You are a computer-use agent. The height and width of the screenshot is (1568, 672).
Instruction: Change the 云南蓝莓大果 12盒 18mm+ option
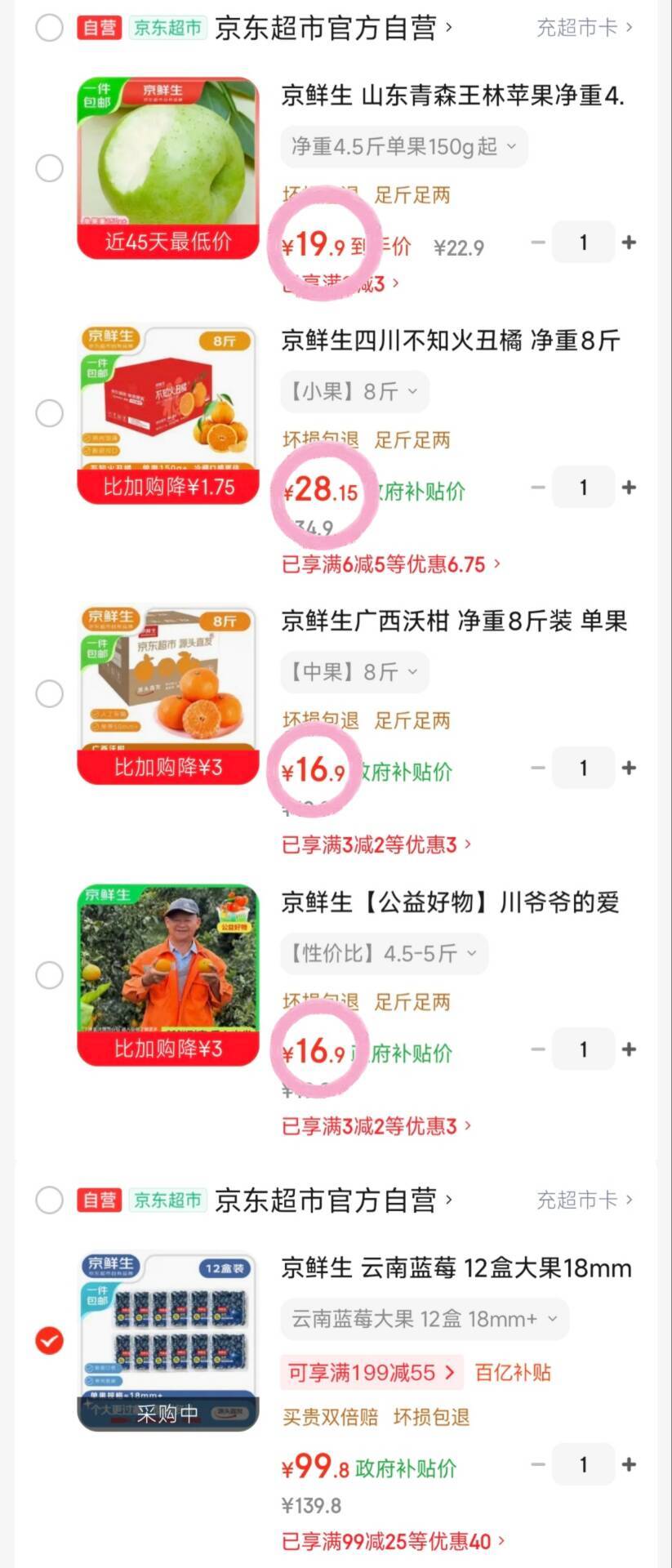pyautogui.click(x=425, y=1319)
